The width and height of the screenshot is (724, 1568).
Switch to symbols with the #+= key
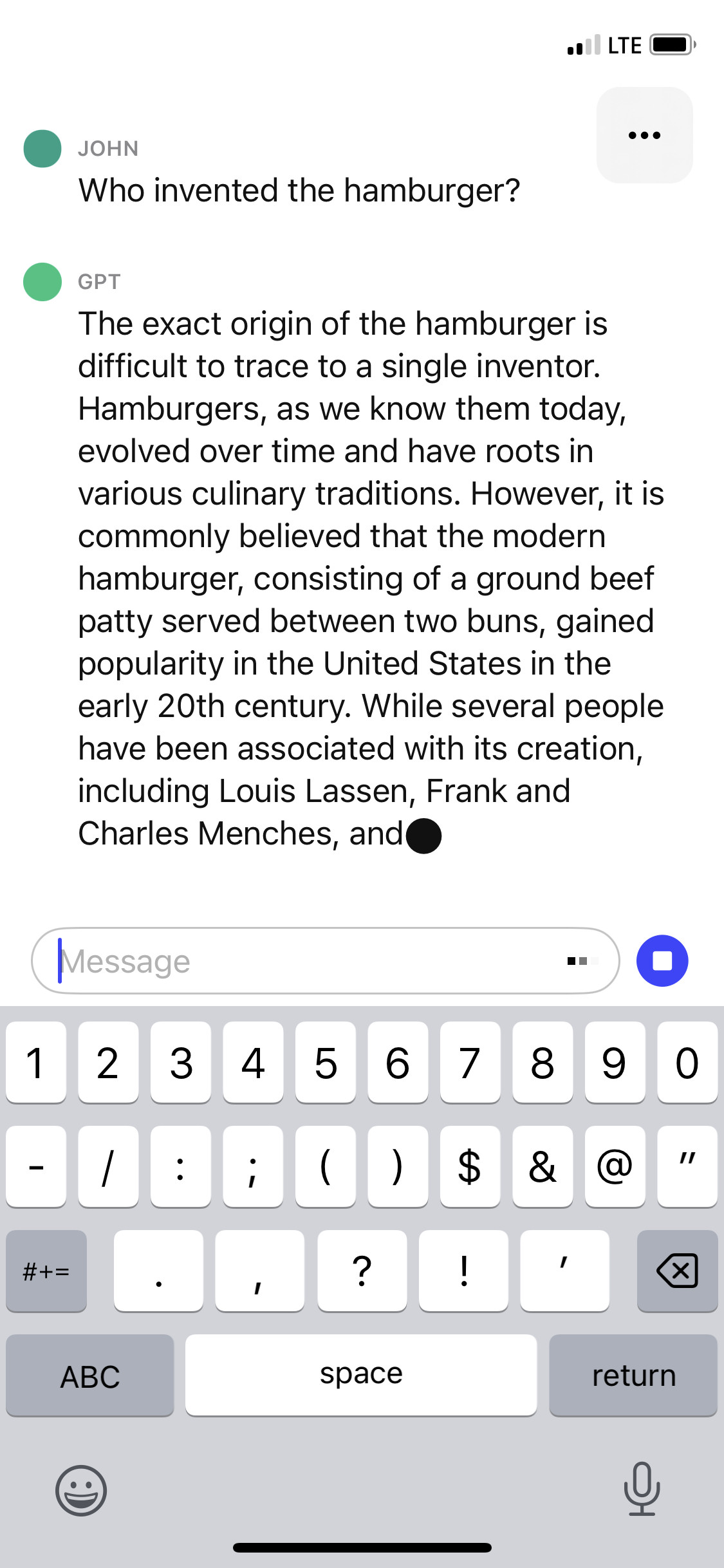(x=46, y=1271)
